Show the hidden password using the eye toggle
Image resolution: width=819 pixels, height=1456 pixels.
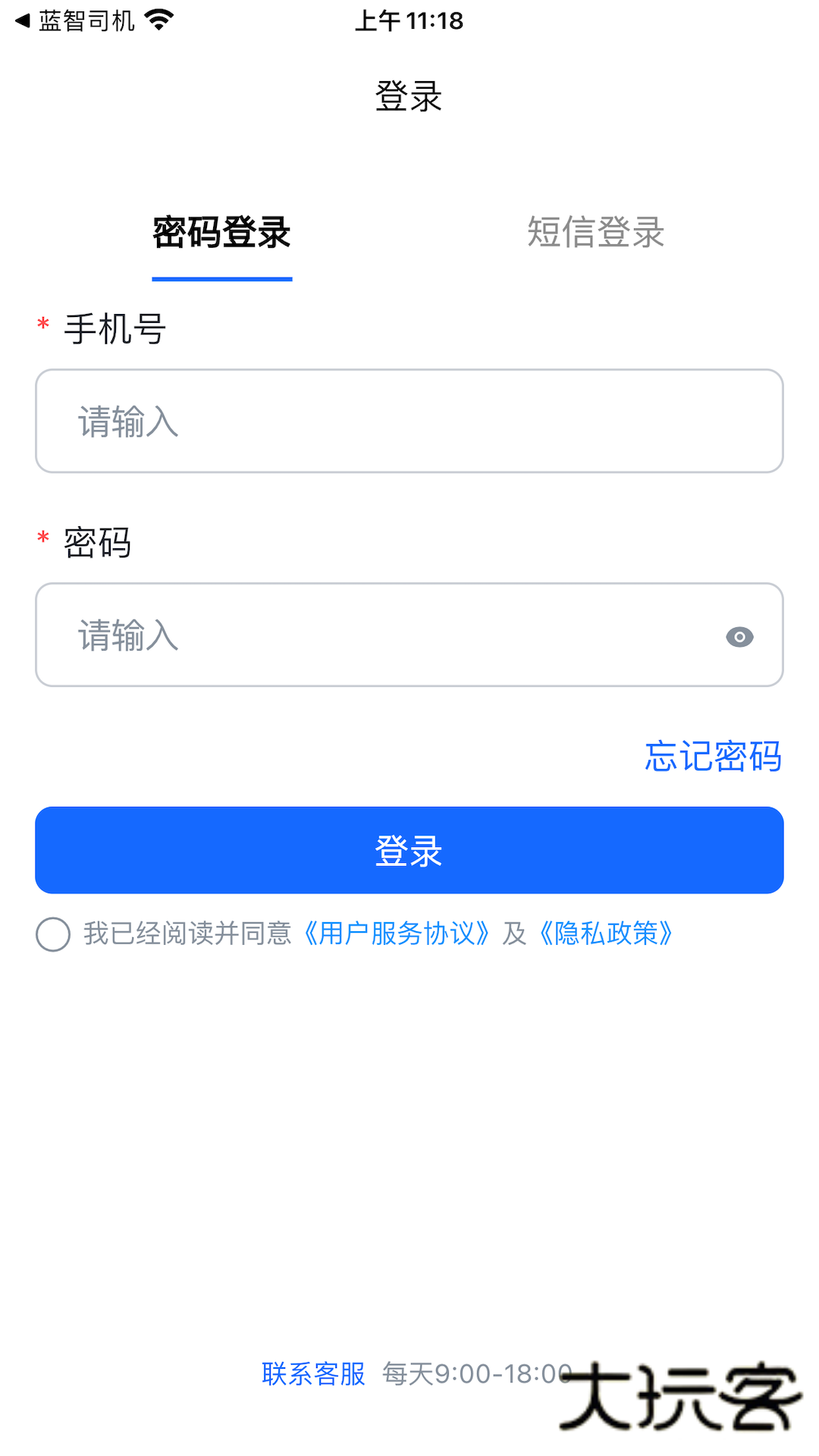coord(739,637)
